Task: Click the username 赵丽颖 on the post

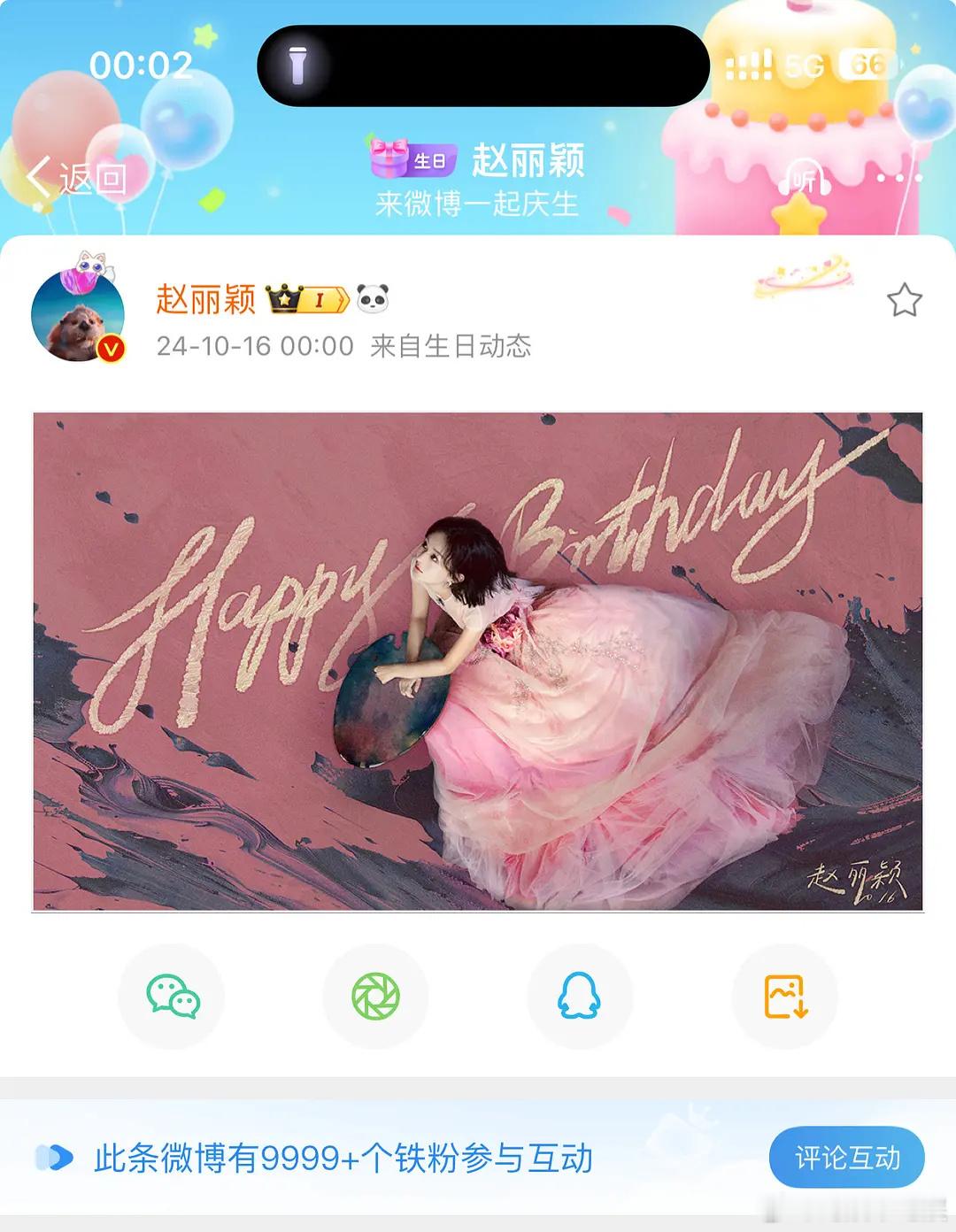Action: tap(204, 299)
